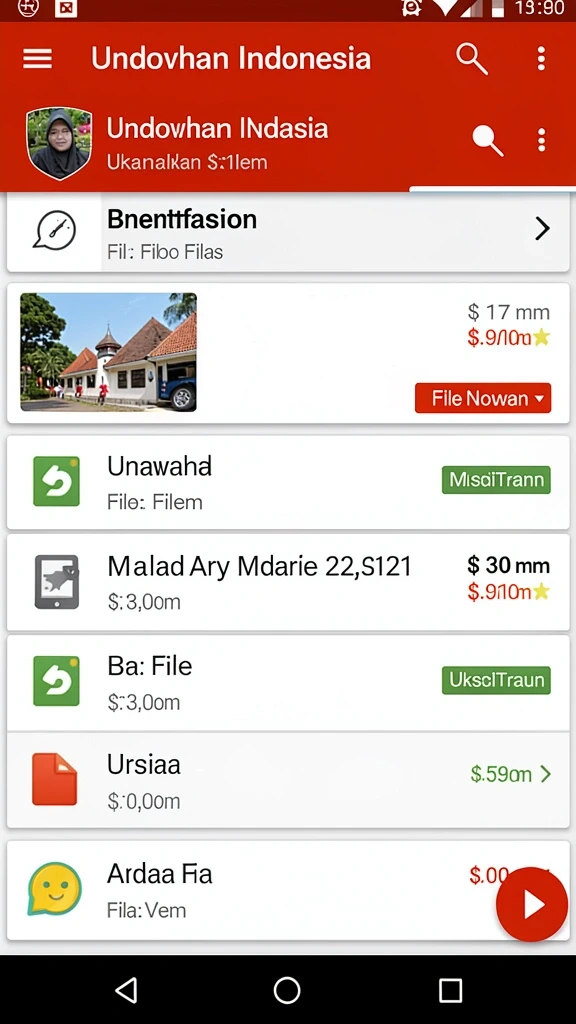
Task: Go back using system navigation bar
Action: [126, 990]
